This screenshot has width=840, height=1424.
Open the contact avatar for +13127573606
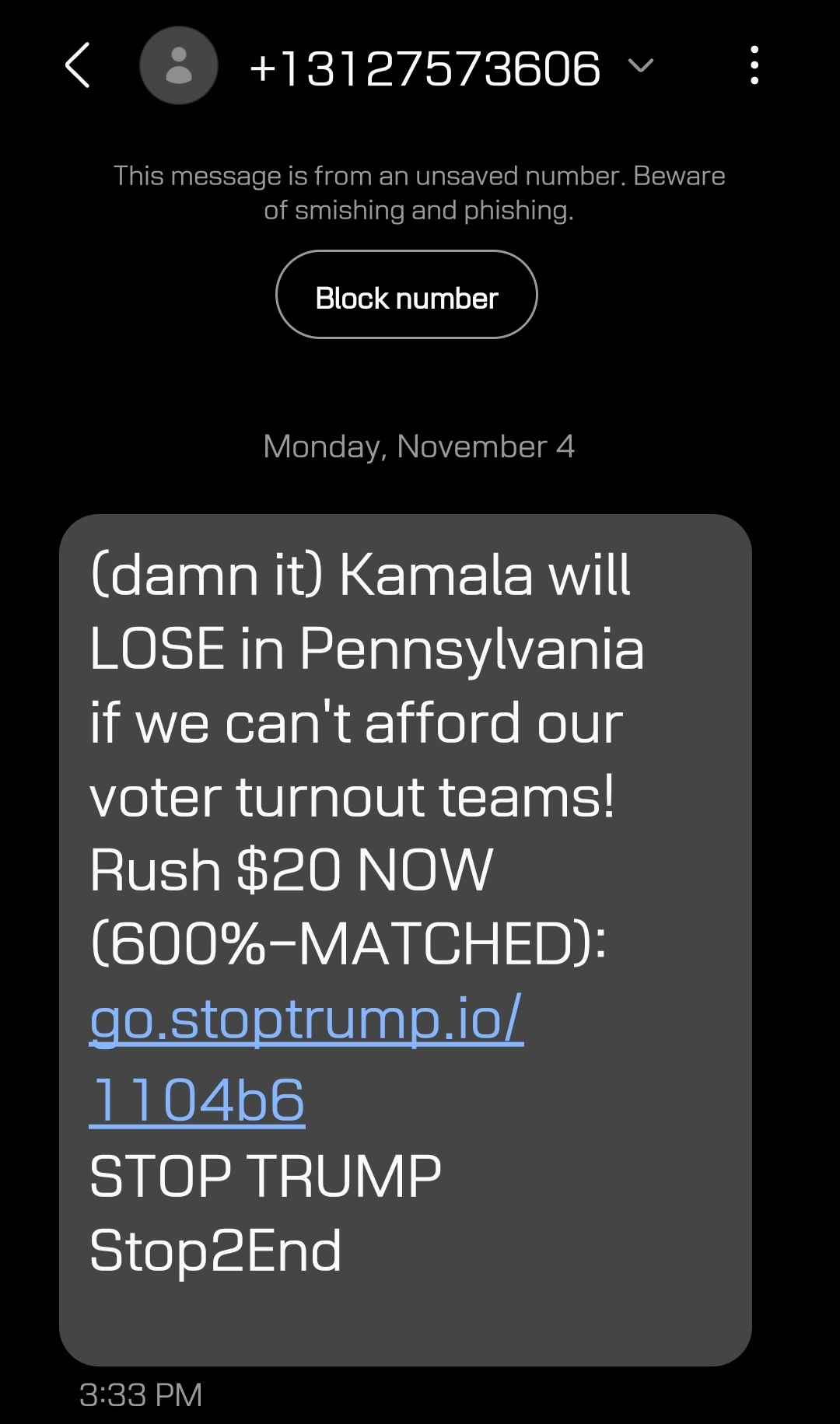178,65
